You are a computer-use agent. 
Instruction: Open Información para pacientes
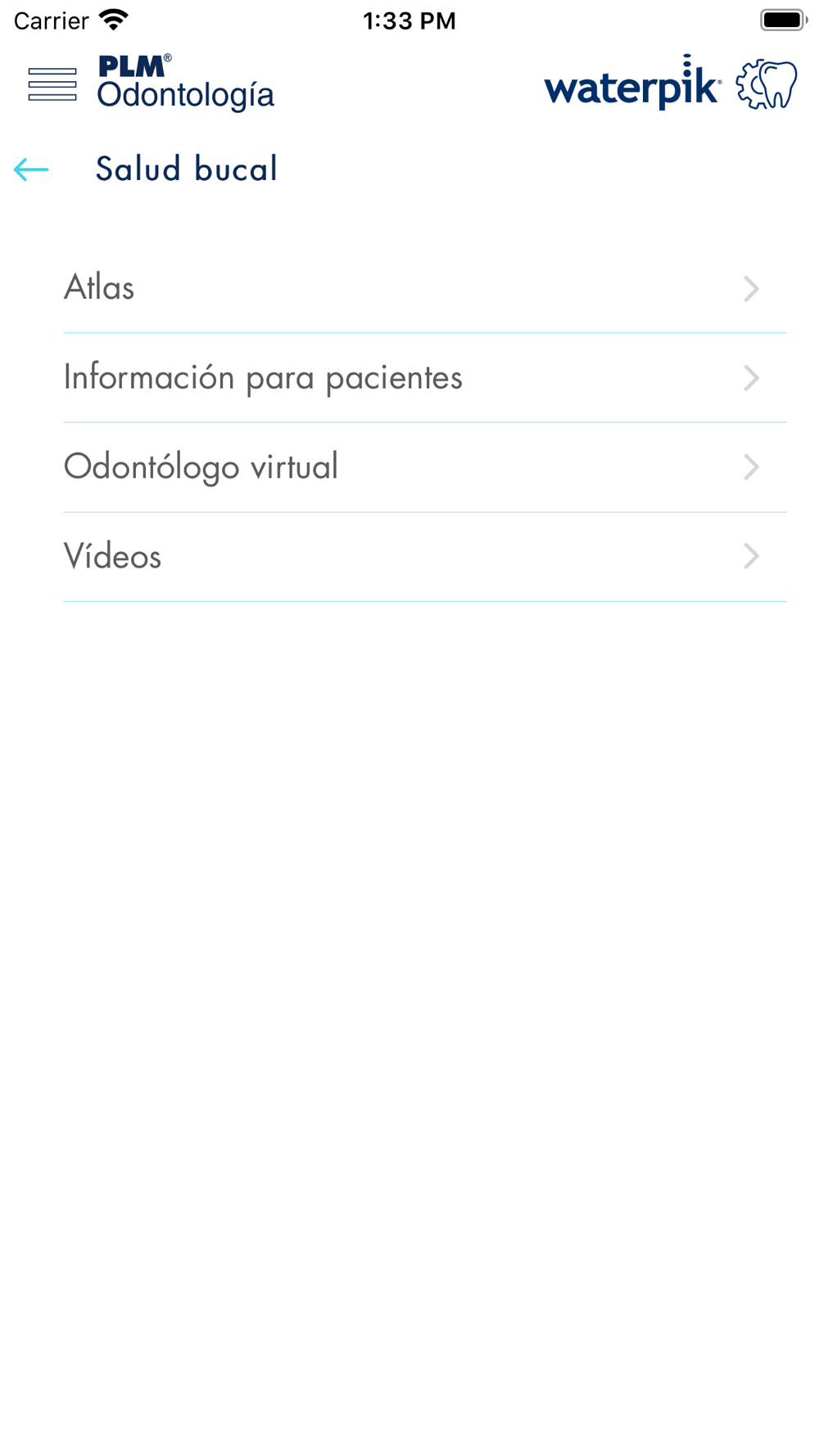pos(425,378)
